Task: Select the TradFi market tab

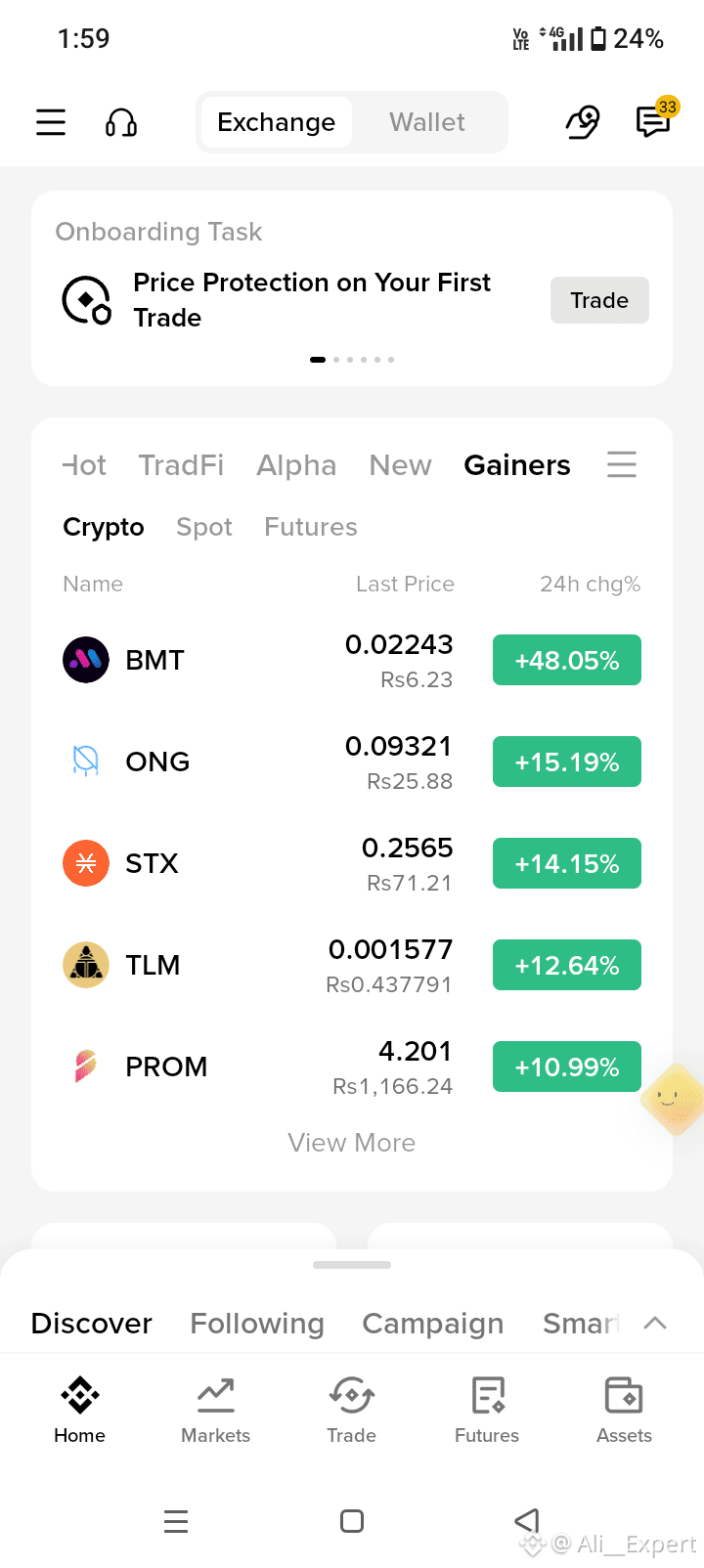Action: (x=181, y=465)
